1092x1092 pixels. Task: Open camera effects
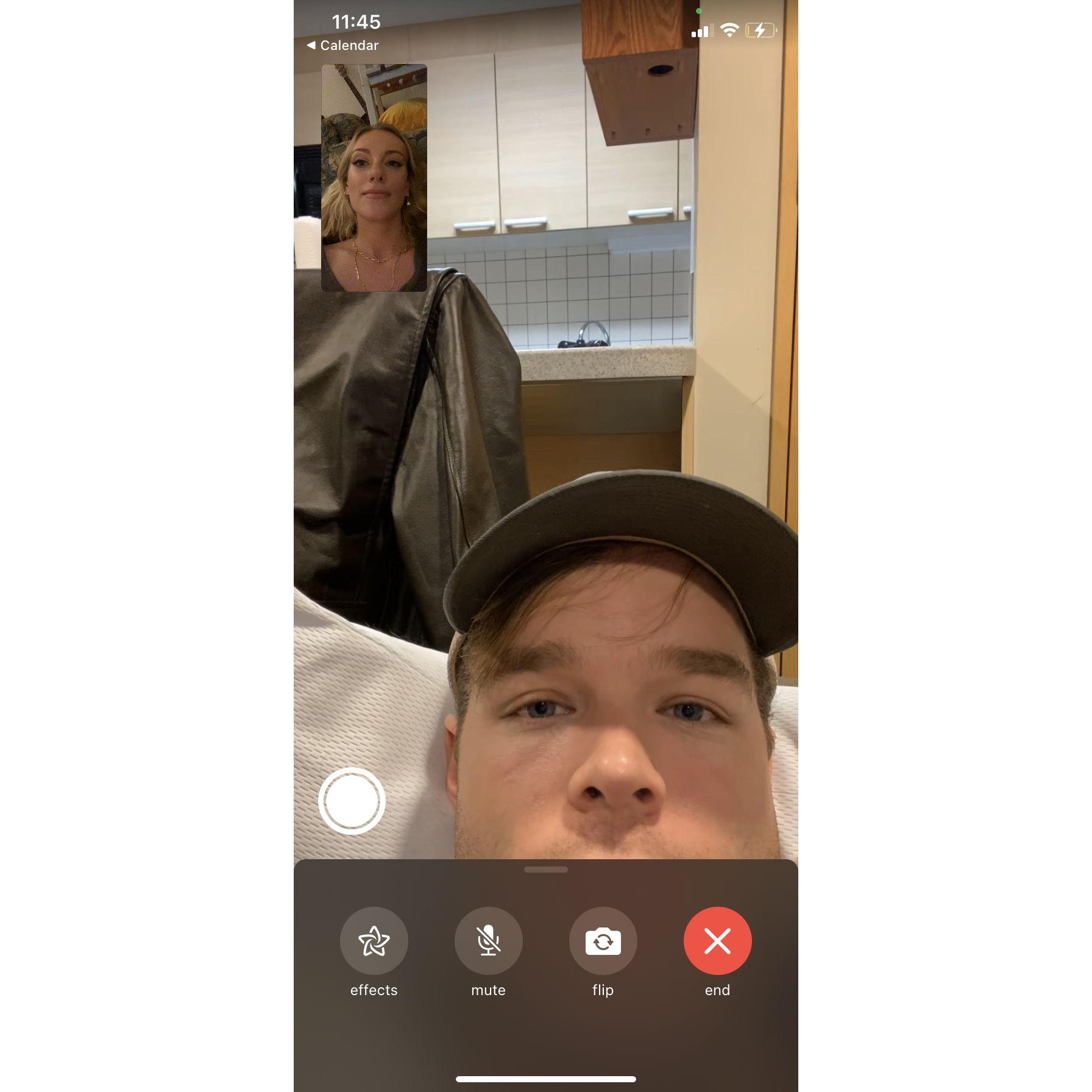[374, 941]
